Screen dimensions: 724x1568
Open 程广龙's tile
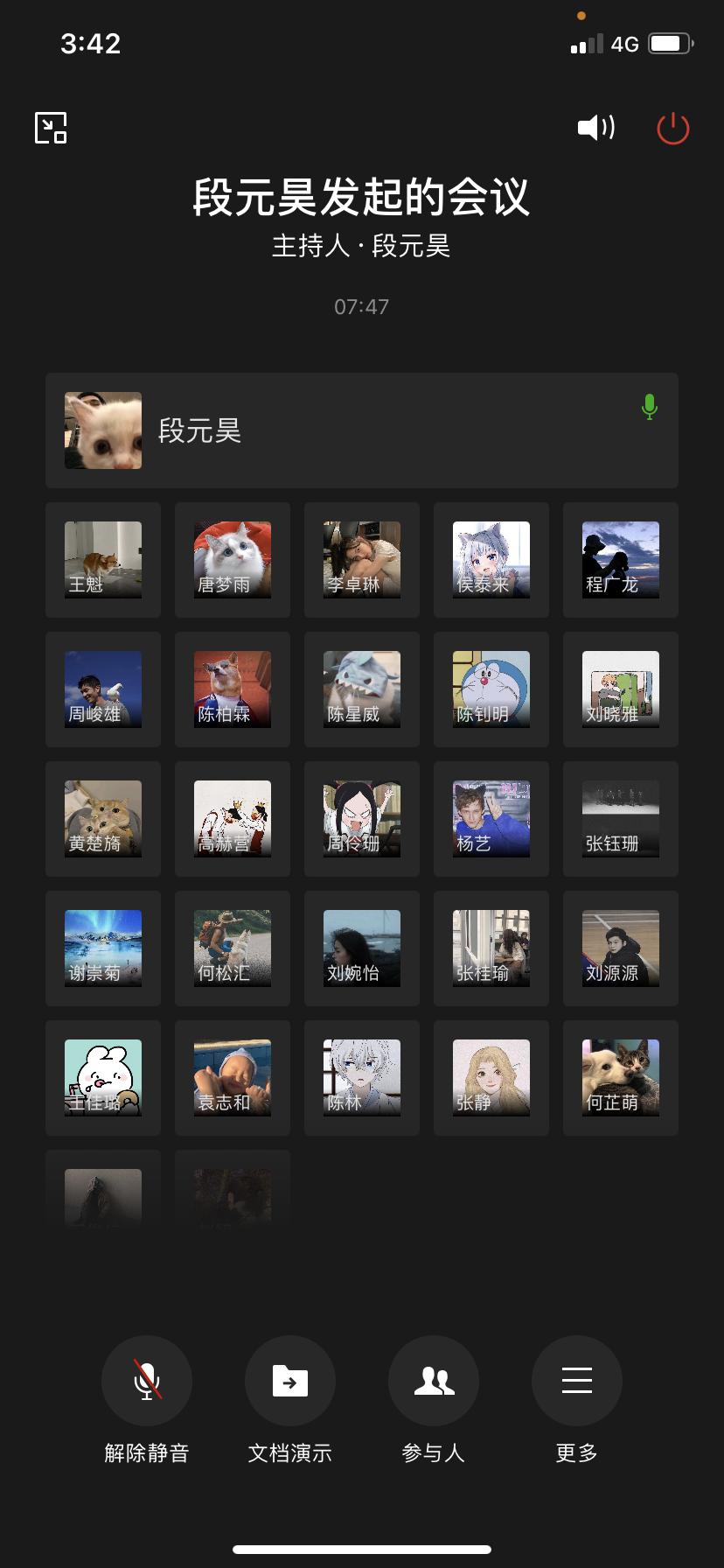pos(621,560)
